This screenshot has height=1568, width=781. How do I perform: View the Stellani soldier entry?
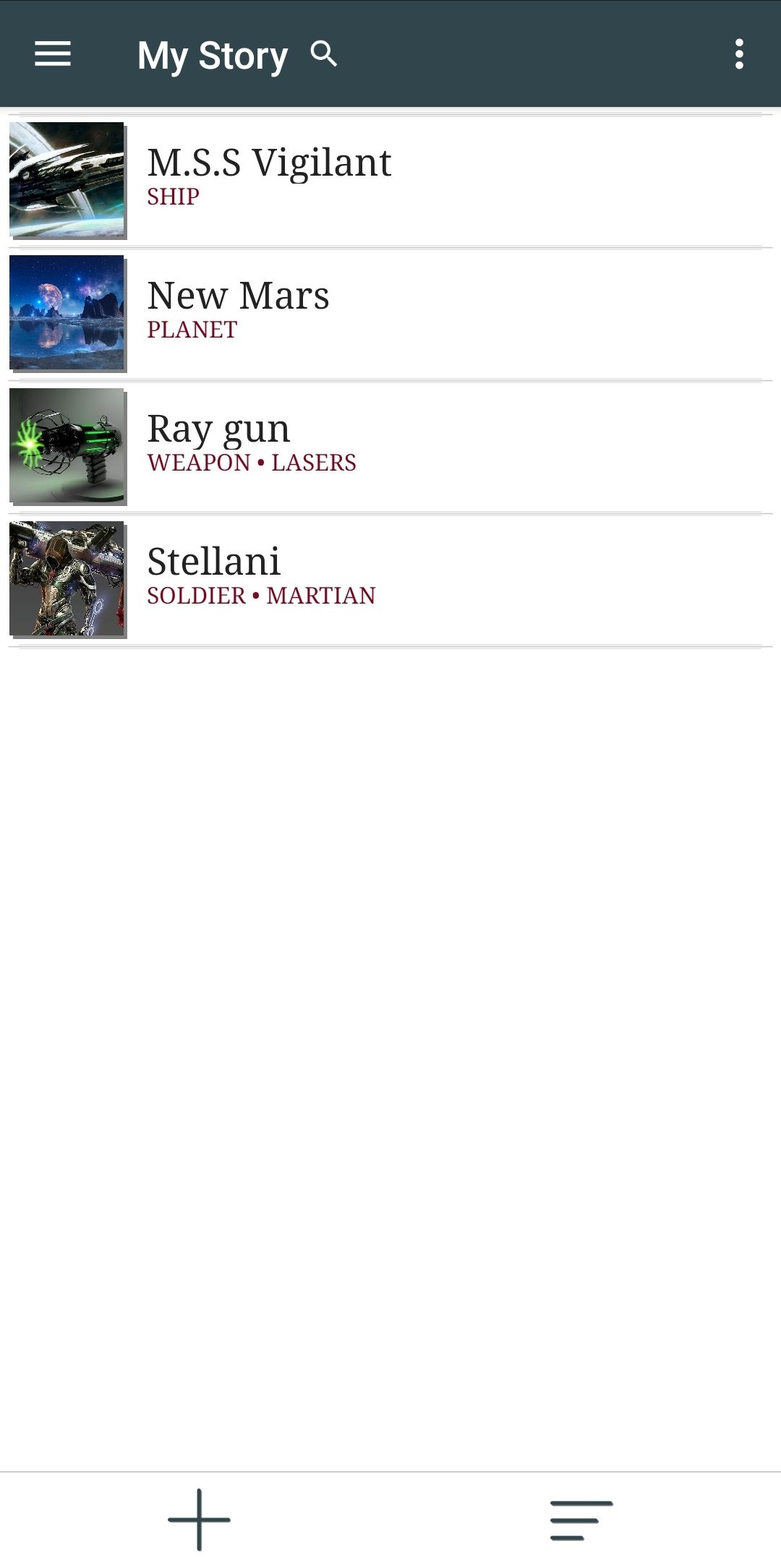click(x=390, y=578)
